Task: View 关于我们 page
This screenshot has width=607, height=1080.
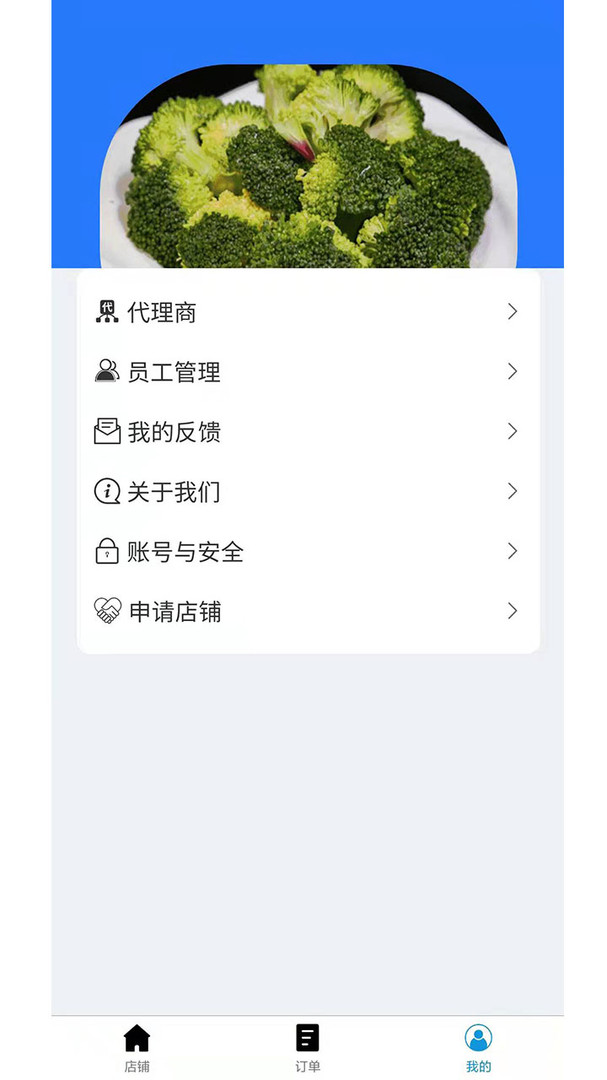Action: tap(307, 492)
